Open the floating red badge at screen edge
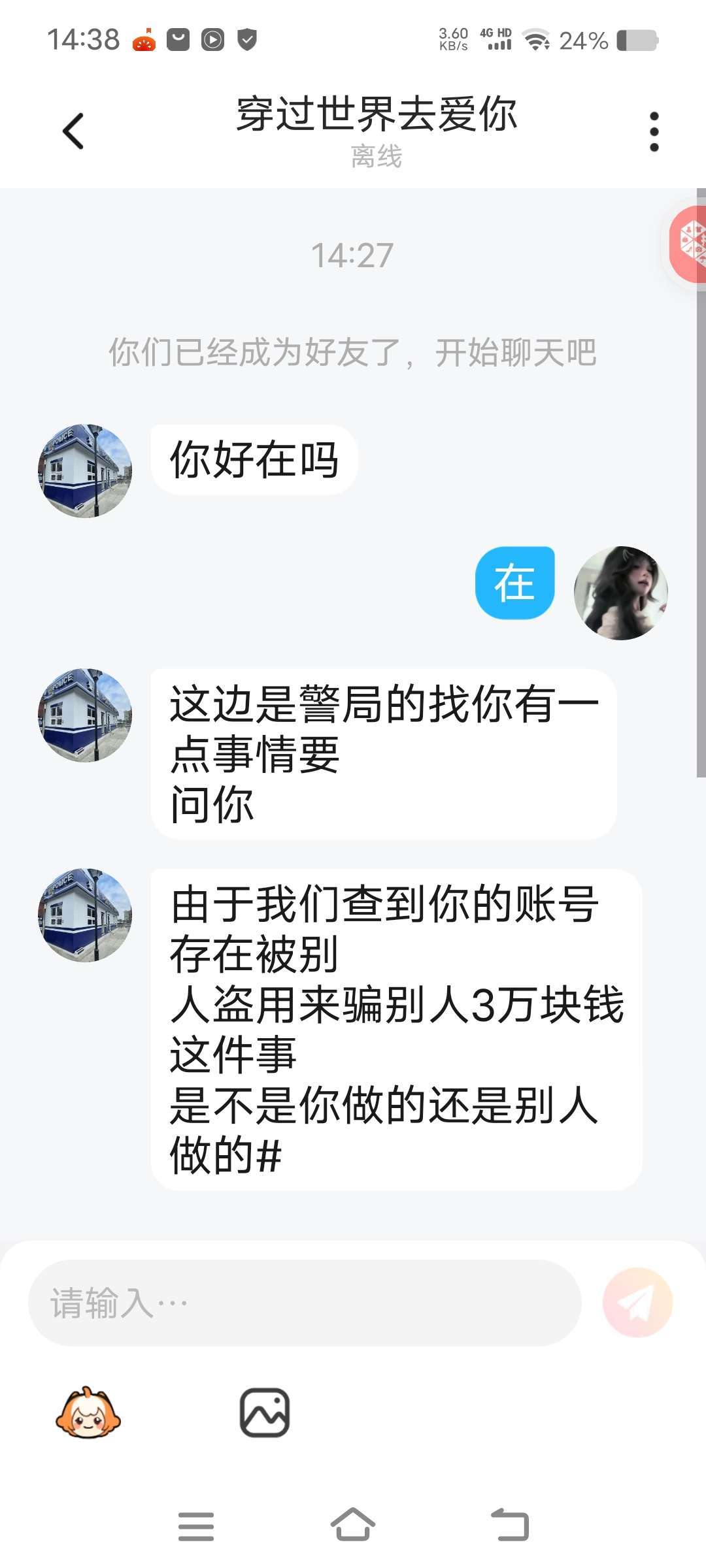The width and height of the screenshot is (706, 1568). 690,244
